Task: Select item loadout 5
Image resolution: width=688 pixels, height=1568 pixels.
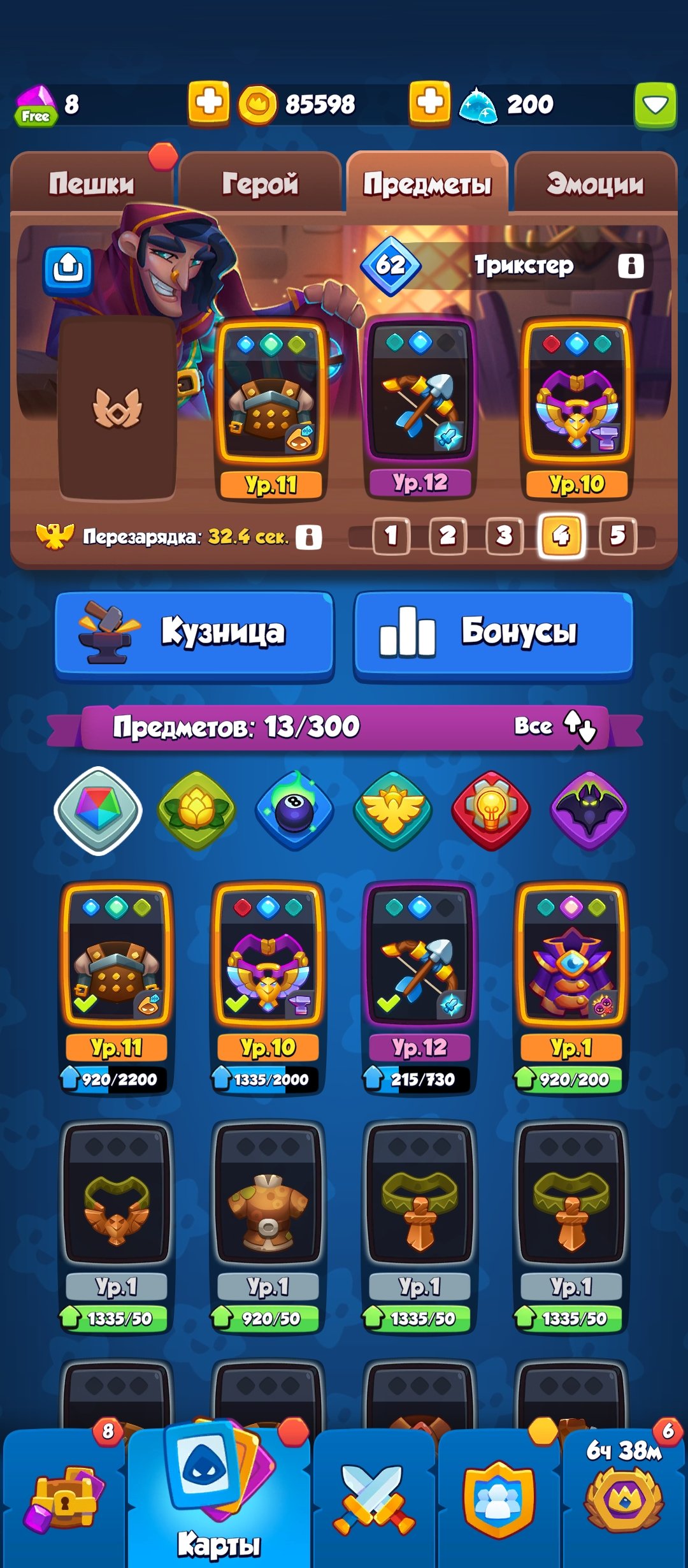Action: pyautogui.click(x=617, y=535)
